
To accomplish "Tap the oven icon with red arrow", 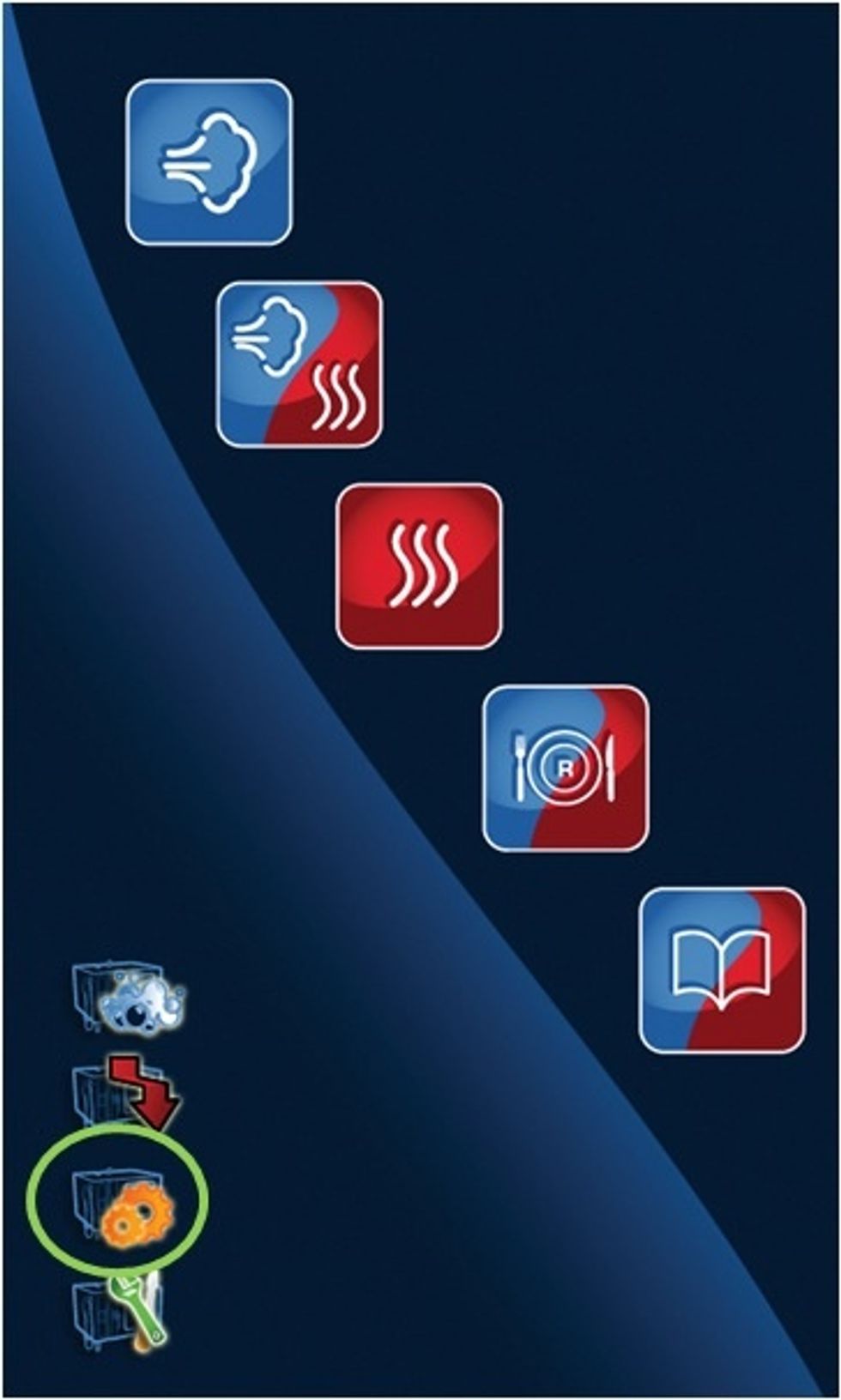I will (x=127, y=1092).
